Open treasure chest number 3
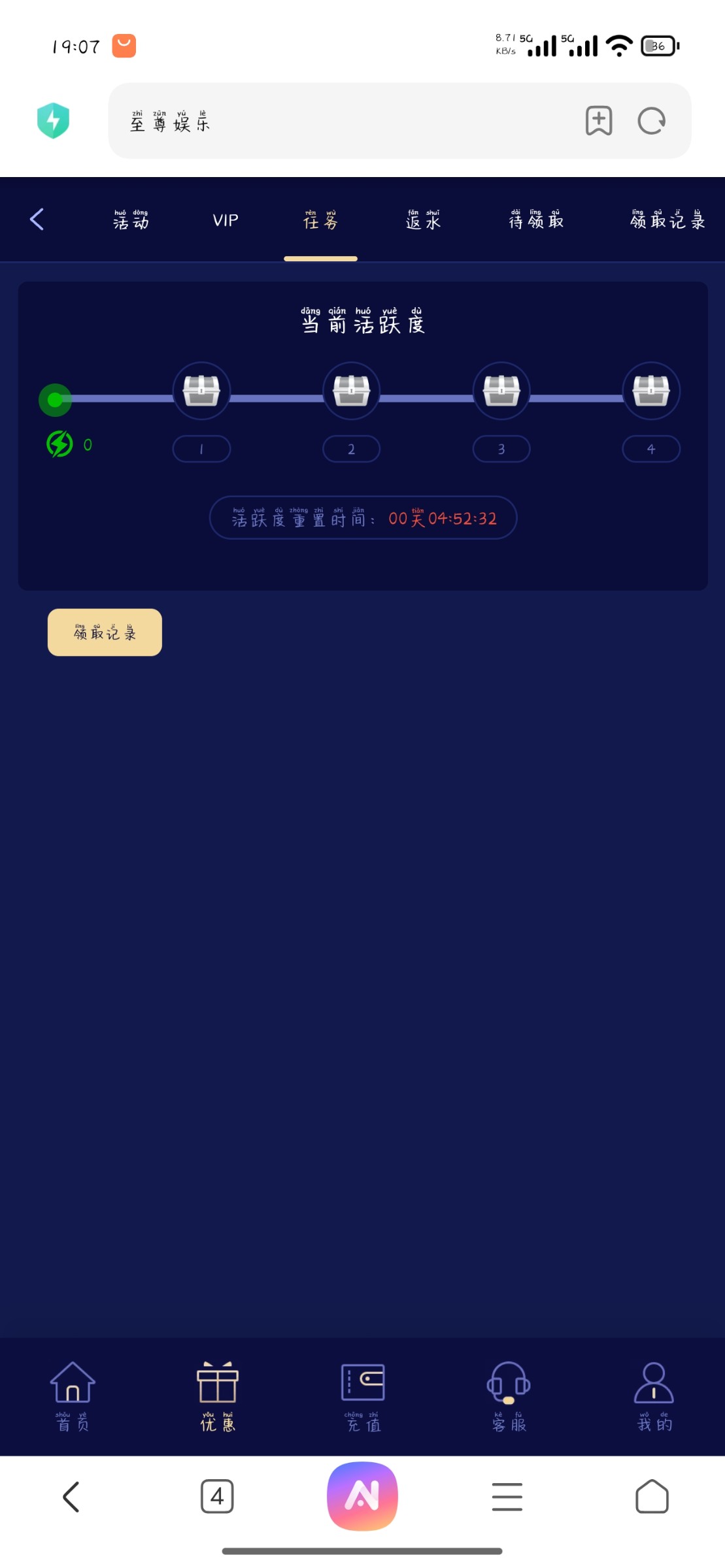The width and height of the screenshot is (725, 1568). [501, 391]
